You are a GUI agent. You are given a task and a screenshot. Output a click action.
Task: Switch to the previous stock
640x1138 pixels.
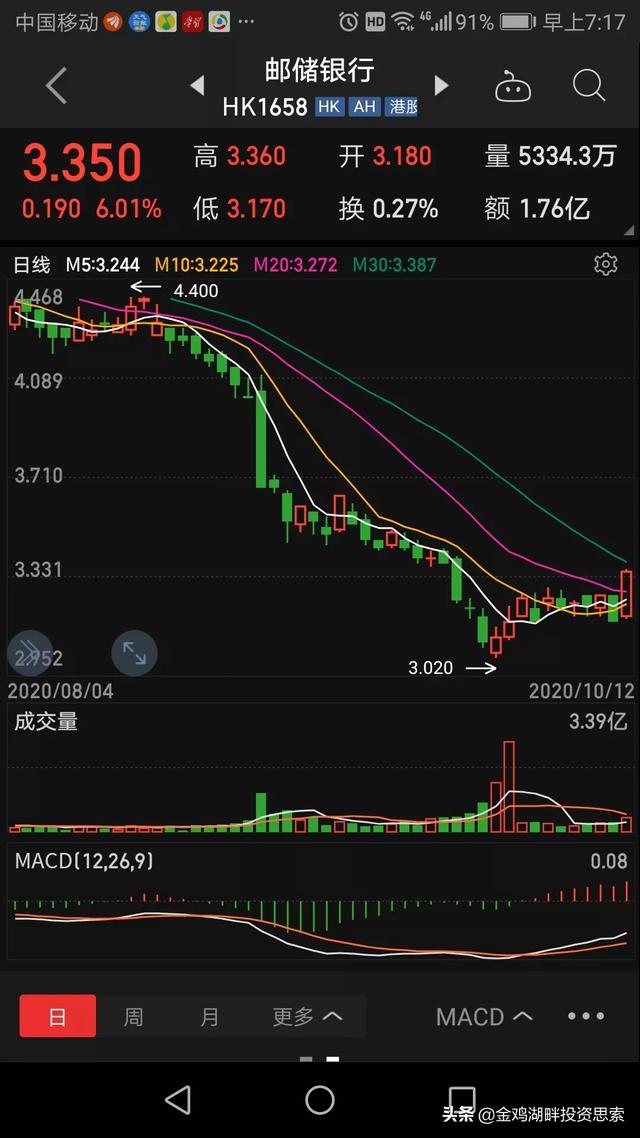pos(197,86)
